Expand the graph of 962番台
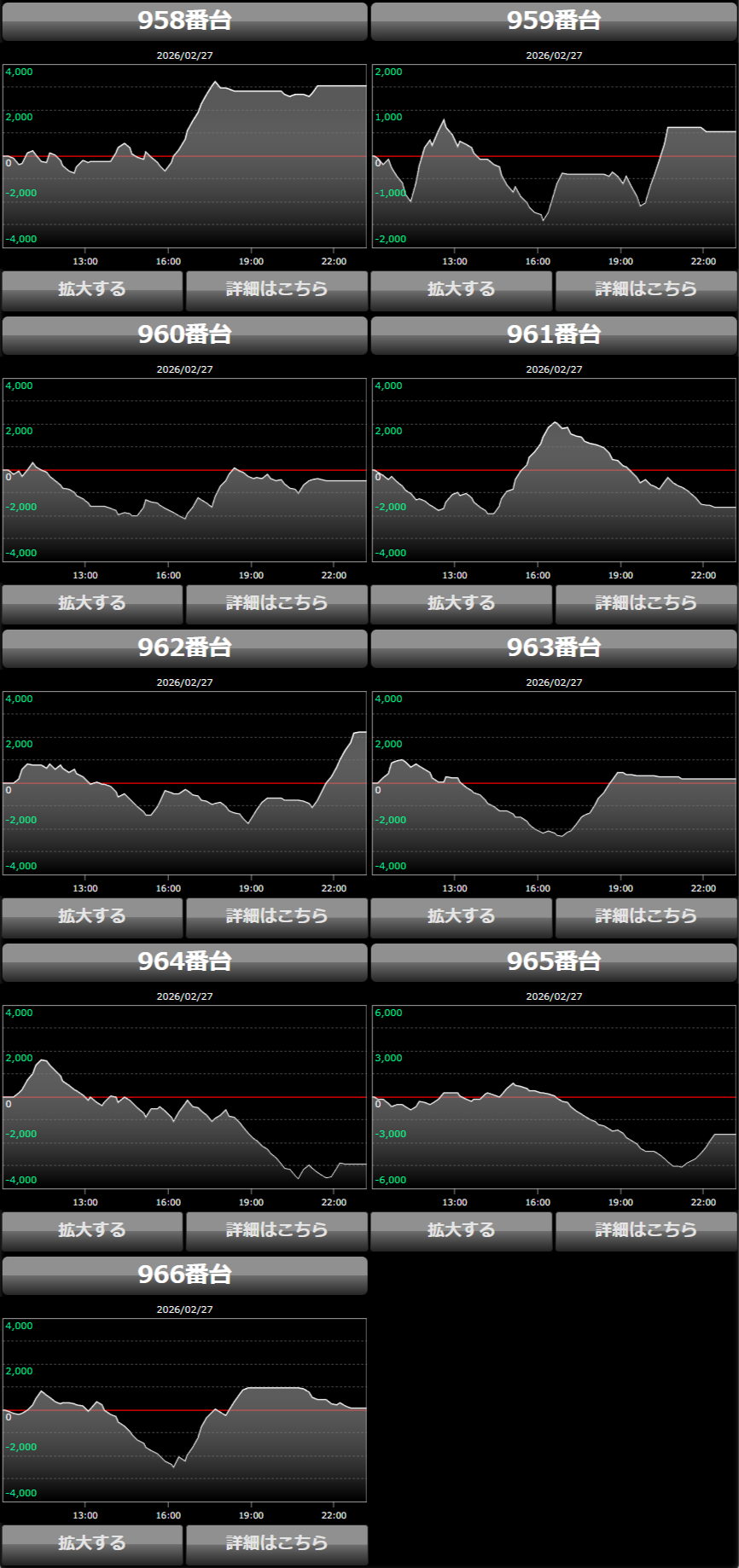 pyautogui.click(x=92, y=917)
